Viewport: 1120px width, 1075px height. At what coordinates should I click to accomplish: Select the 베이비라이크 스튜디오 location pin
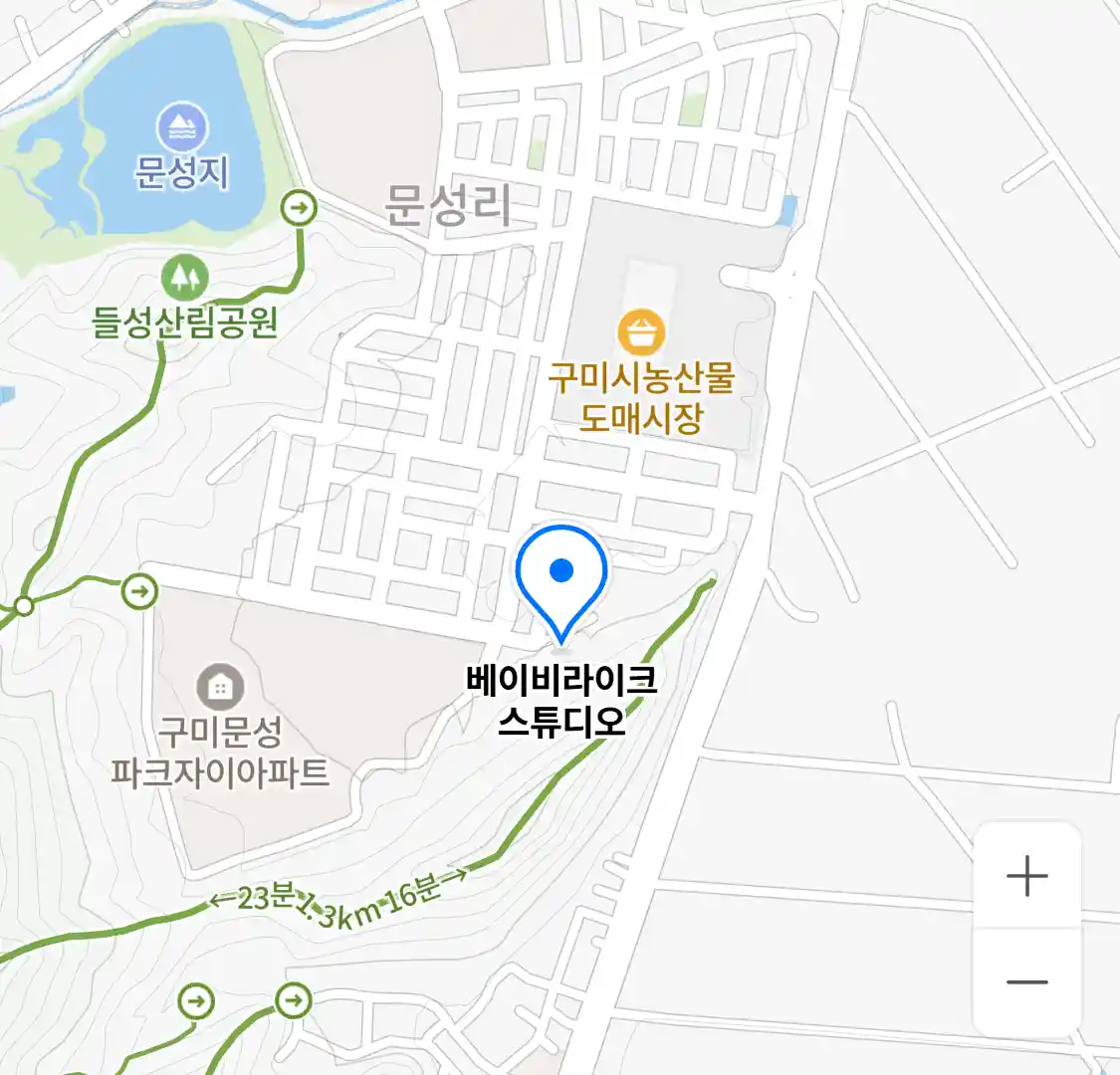tap(561, 577)
